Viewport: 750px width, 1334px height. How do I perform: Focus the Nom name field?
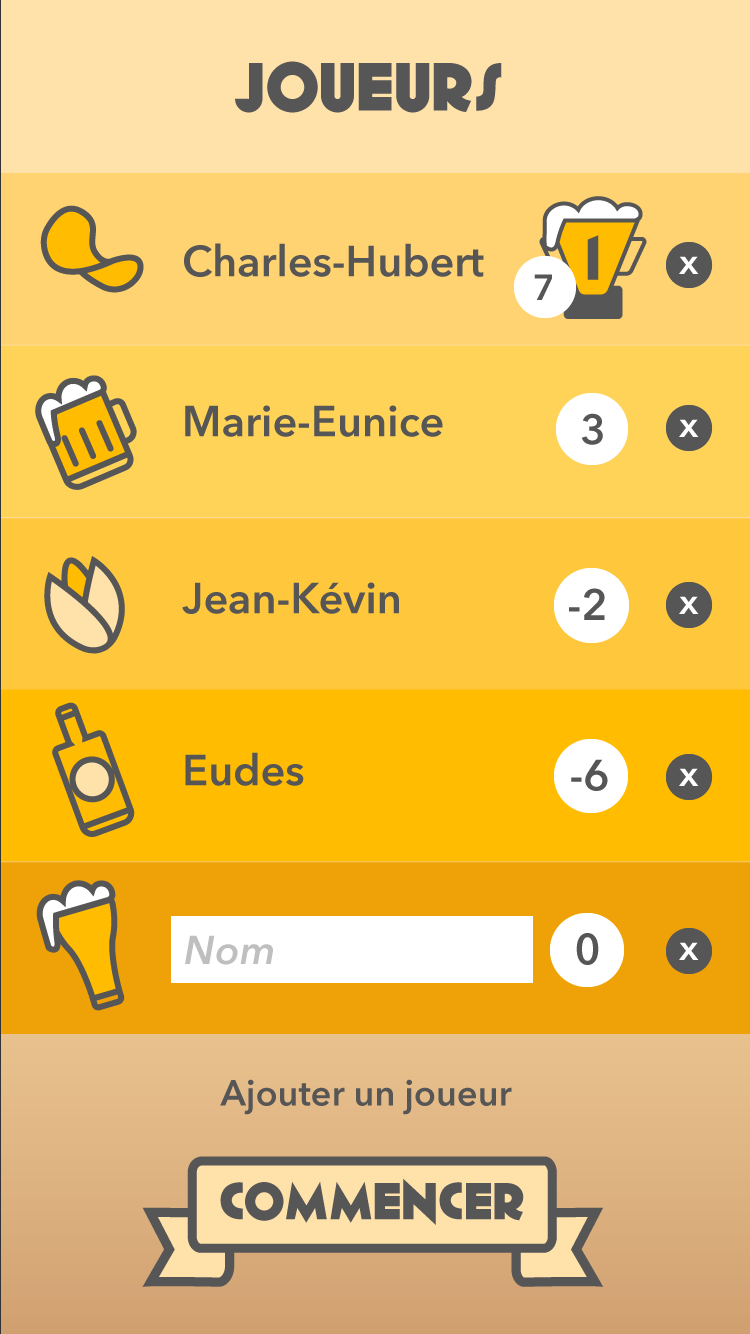click(351, 950)
